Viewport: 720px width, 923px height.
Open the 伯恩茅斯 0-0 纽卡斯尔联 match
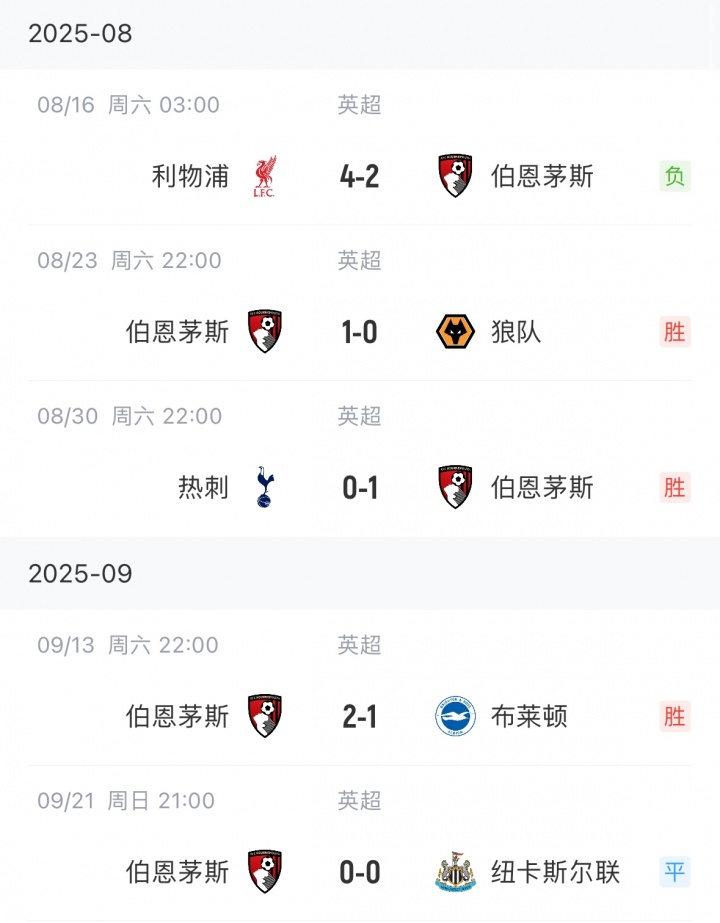click(x=359, y=872)
